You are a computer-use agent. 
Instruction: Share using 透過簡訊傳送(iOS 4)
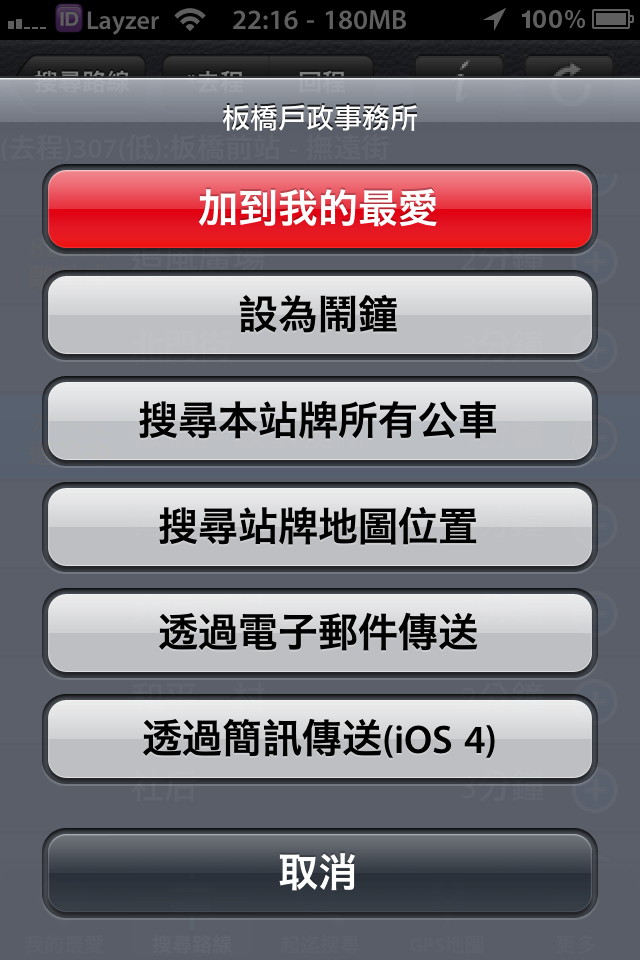coord(319,740)
